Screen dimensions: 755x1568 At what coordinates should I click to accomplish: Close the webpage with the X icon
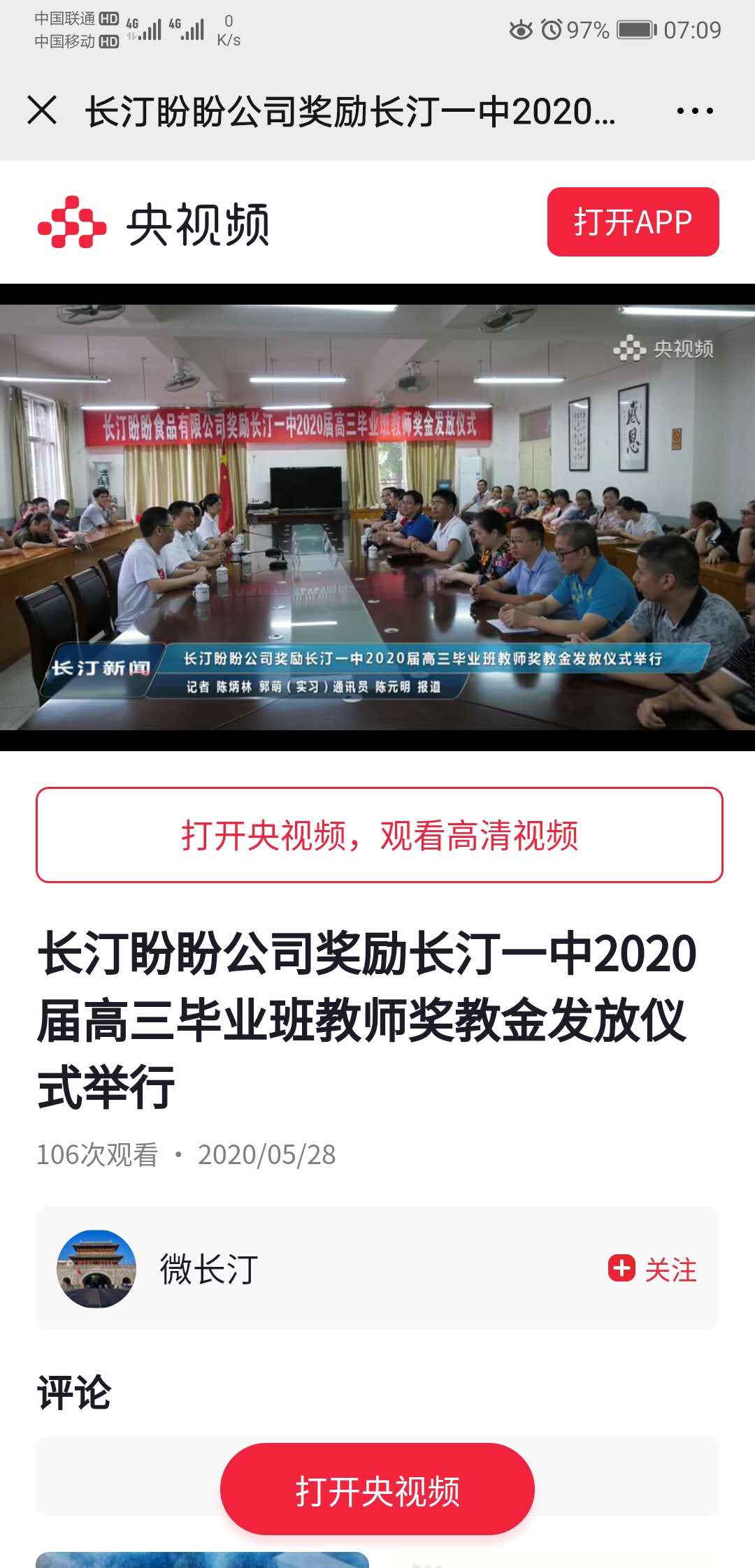[42, 110]
